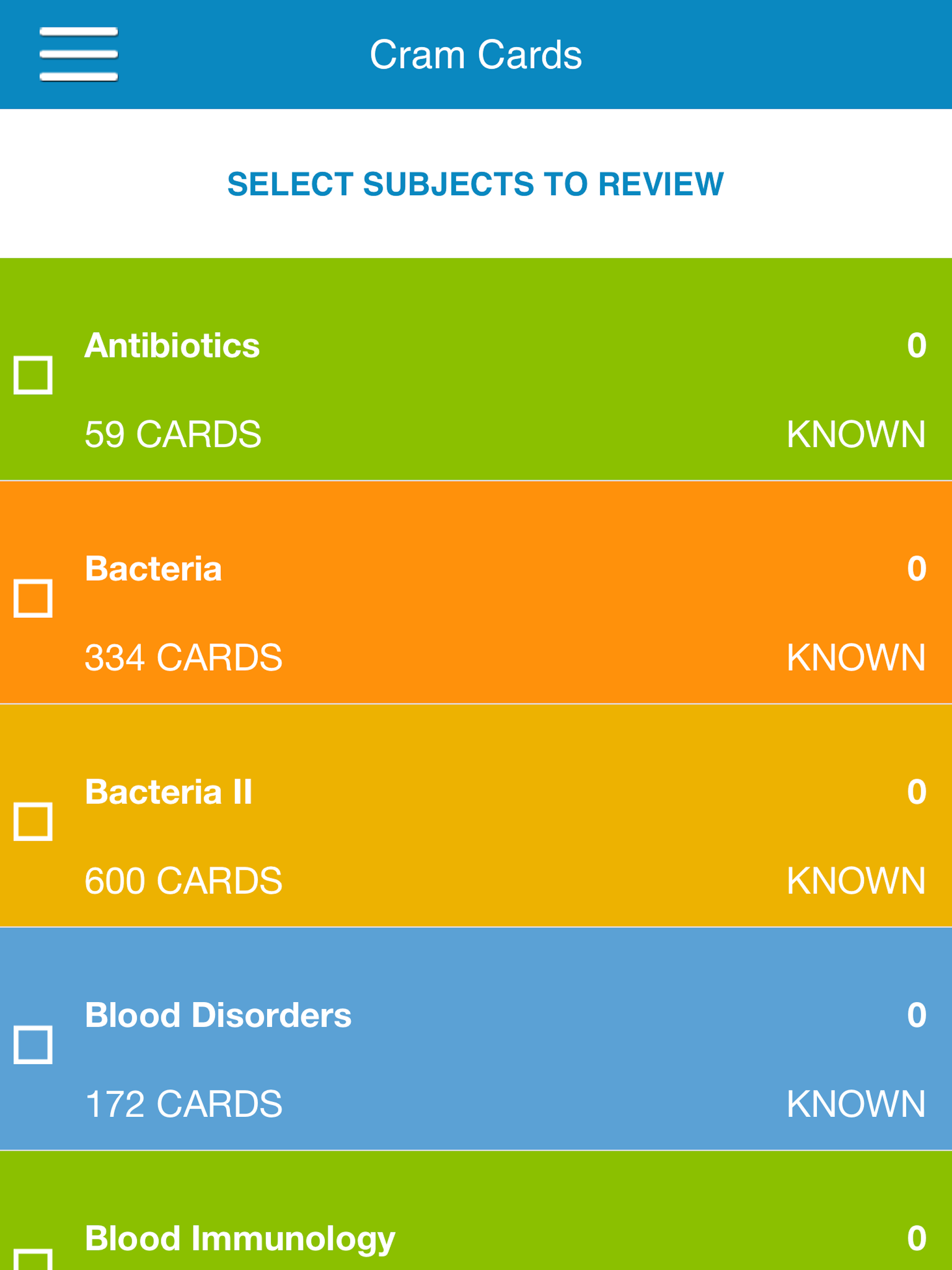
Task: Check the Antibiotics subject checkbox
Action: 33,375
